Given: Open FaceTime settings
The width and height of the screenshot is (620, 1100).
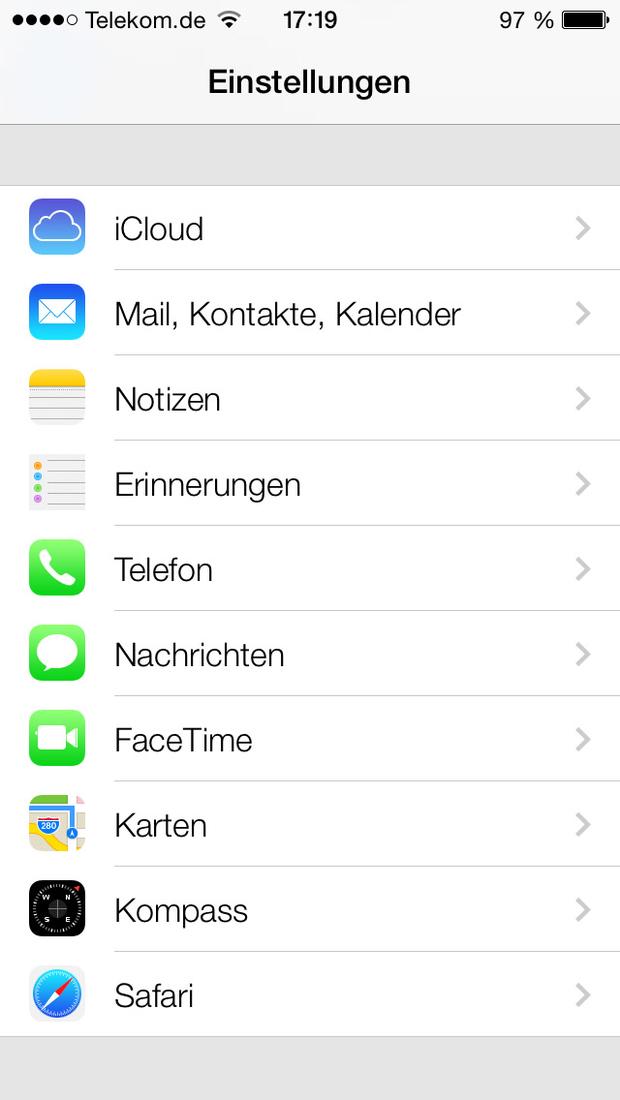Looking at the screenshot, I should coord(310,739).
